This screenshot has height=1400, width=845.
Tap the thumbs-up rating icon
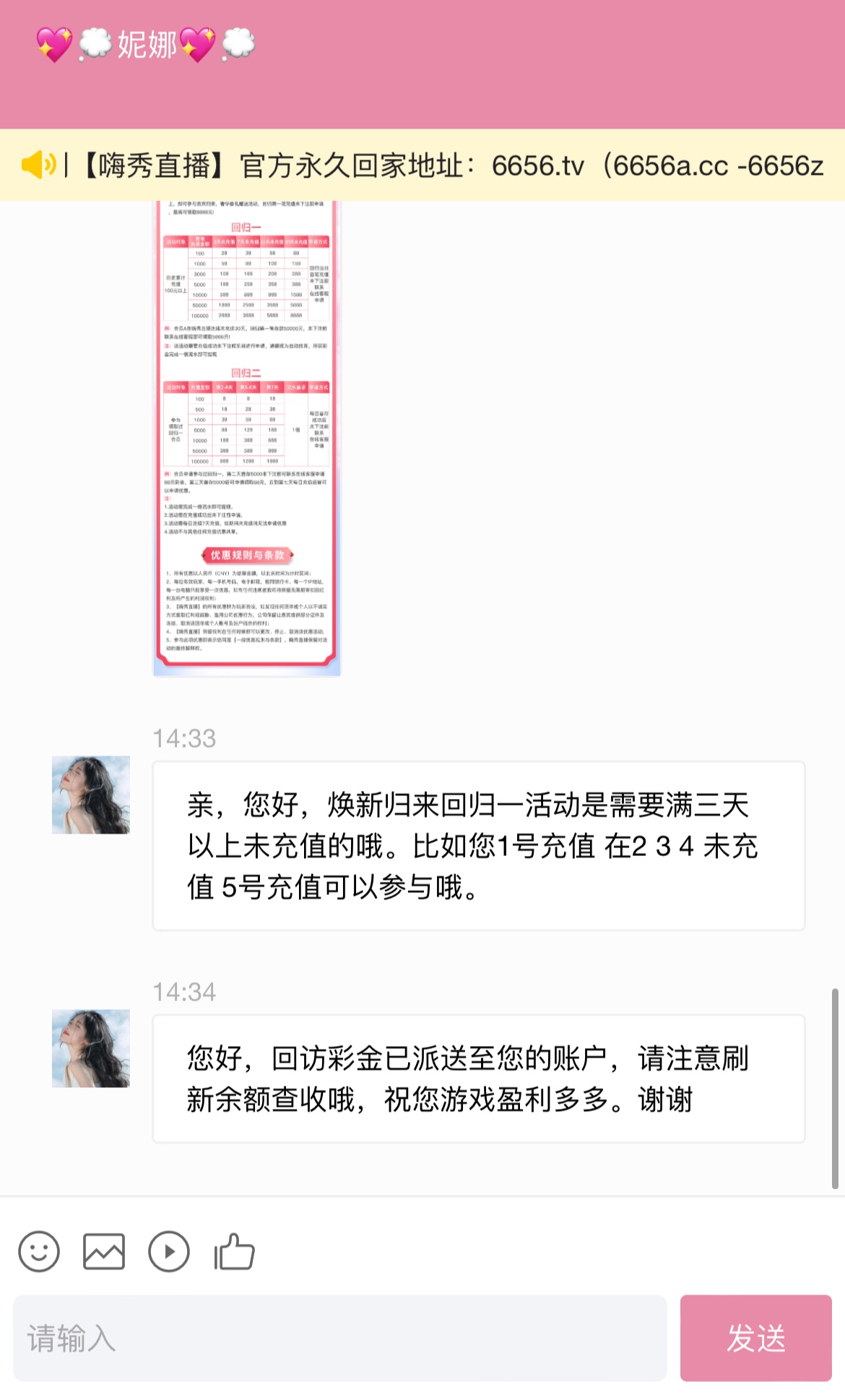click(235, 1252)
